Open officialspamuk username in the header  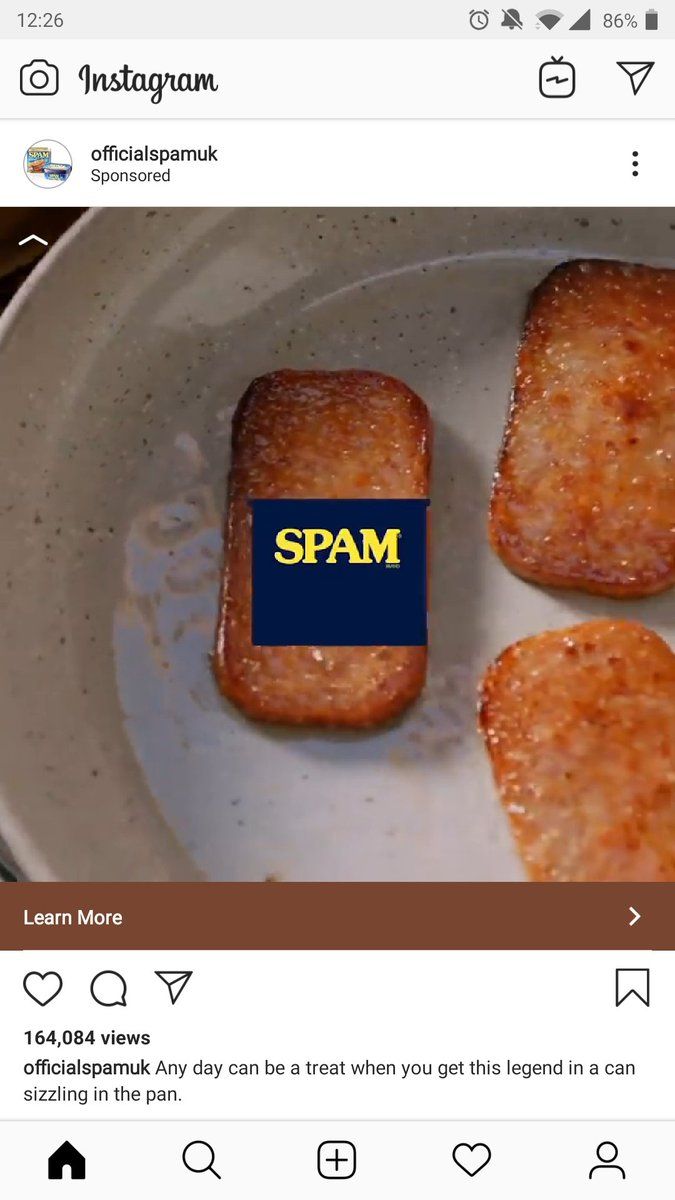click(x=154, y=154)
